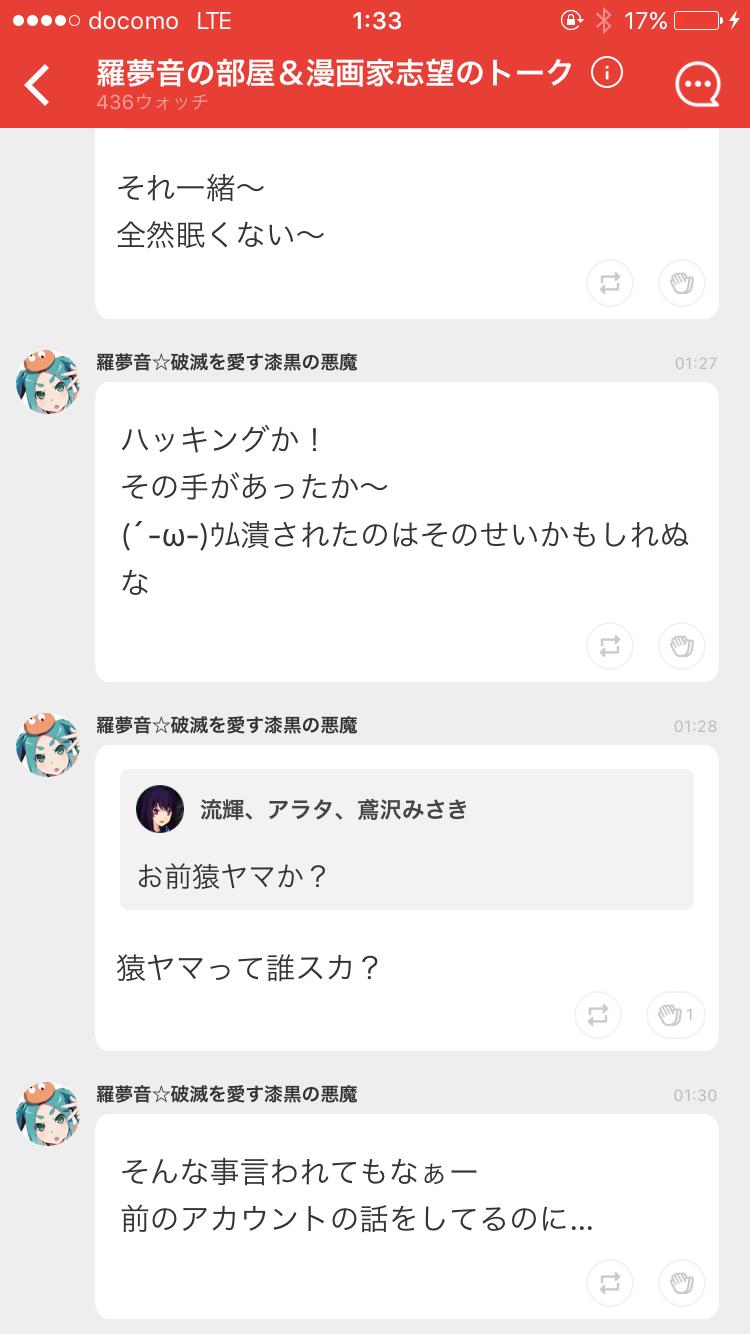Clap for the 01:30 account message
The image size is (750, 1334).
[682, 1283]
